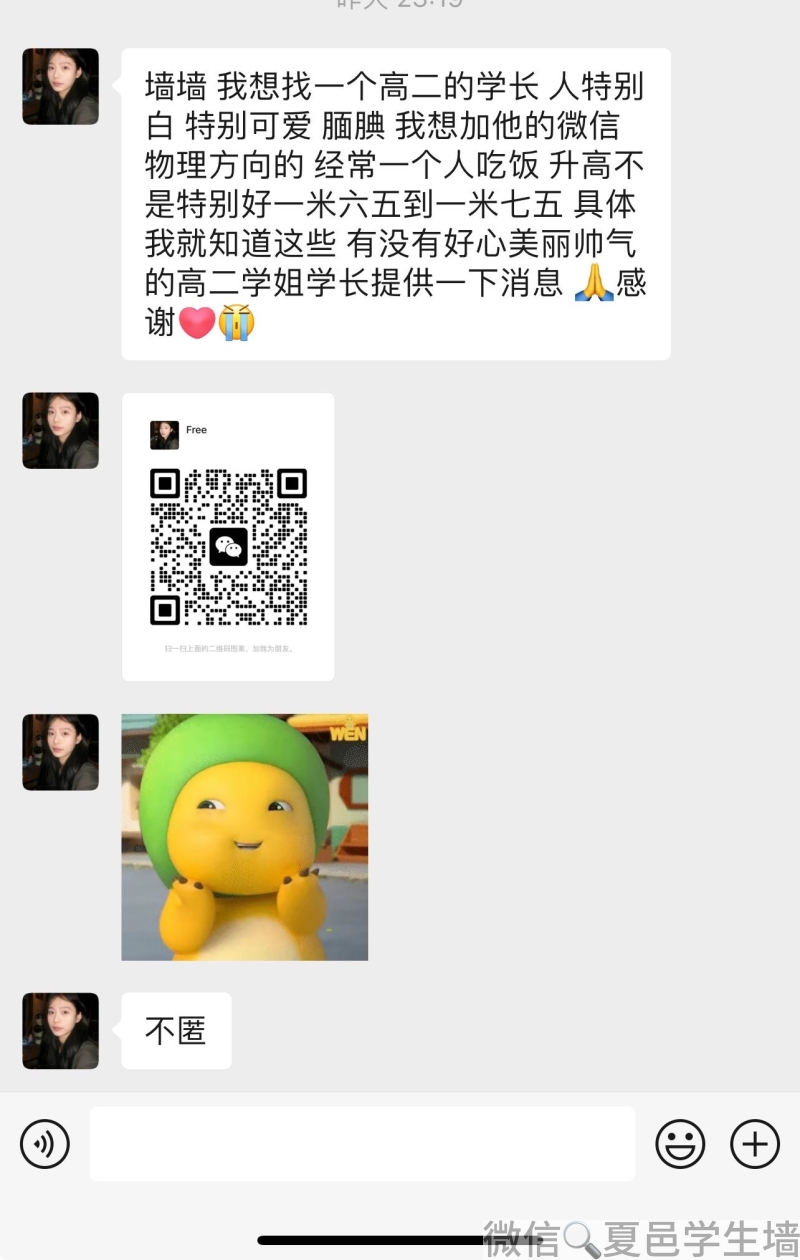
Task: Open sender's avatar beside the 不匿 message
Action: [x=61, y=1031]
